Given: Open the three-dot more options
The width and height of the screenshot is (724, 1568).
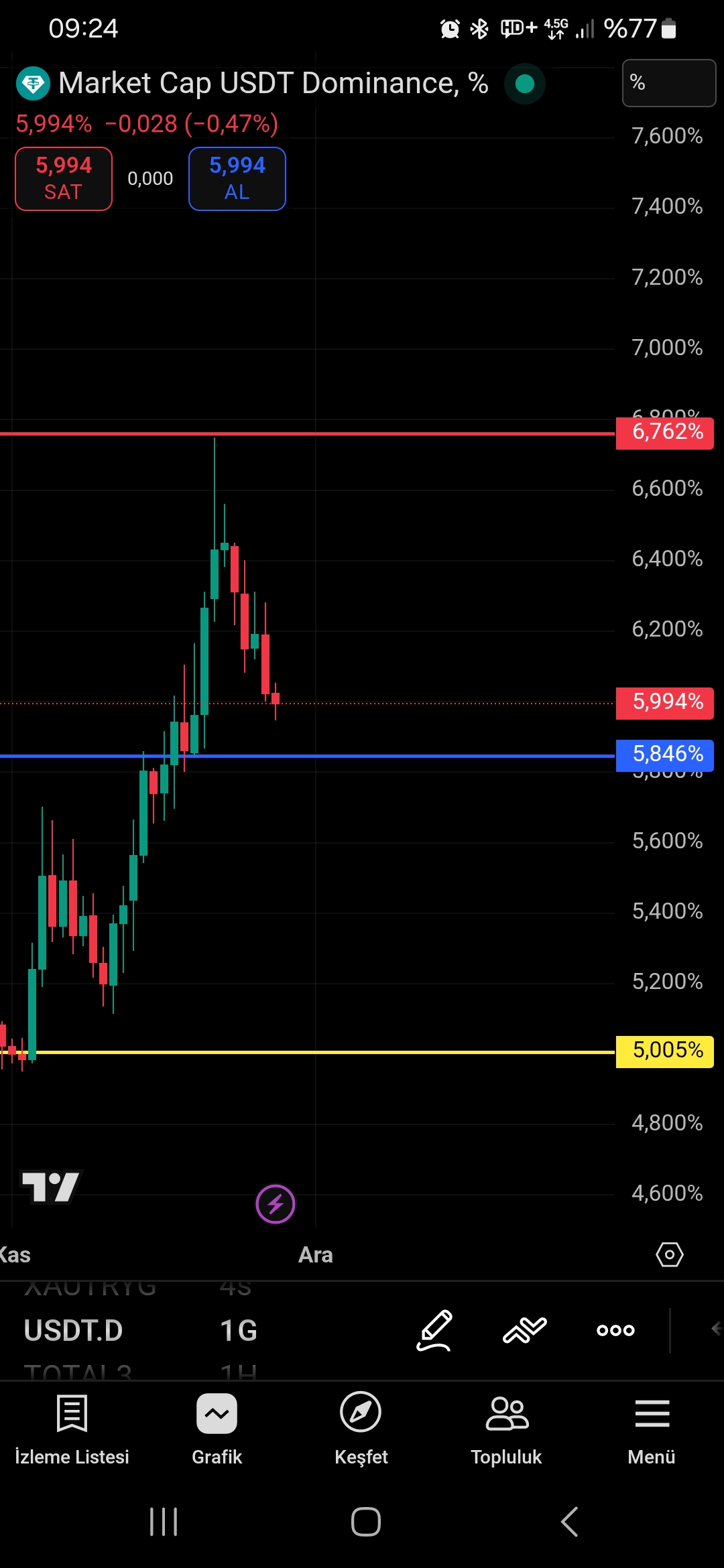Looking at the screenshot, I should [x=615, y=1330].
